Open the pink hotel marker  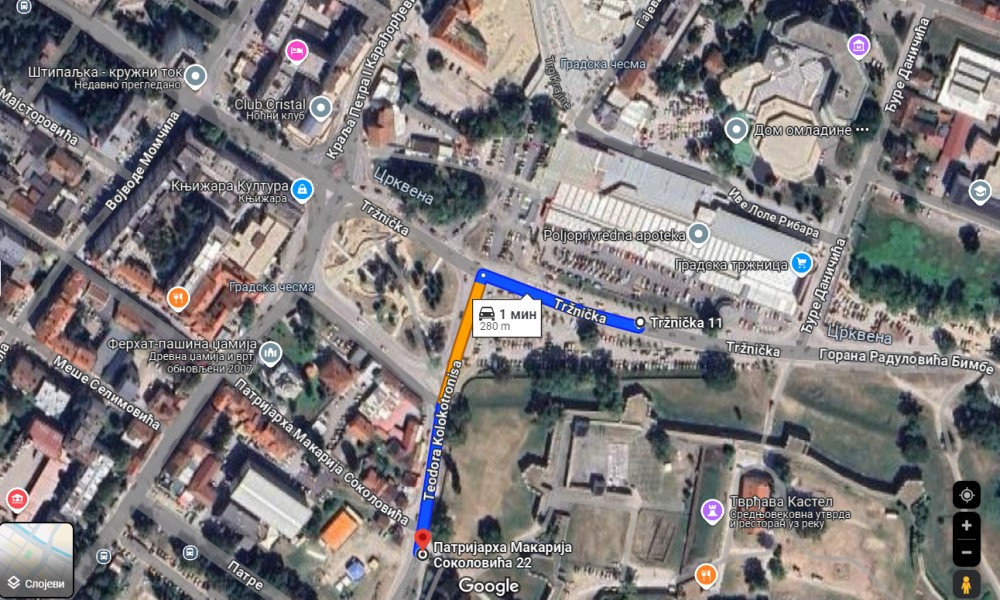pyautogui.click(x=295, y=51)
